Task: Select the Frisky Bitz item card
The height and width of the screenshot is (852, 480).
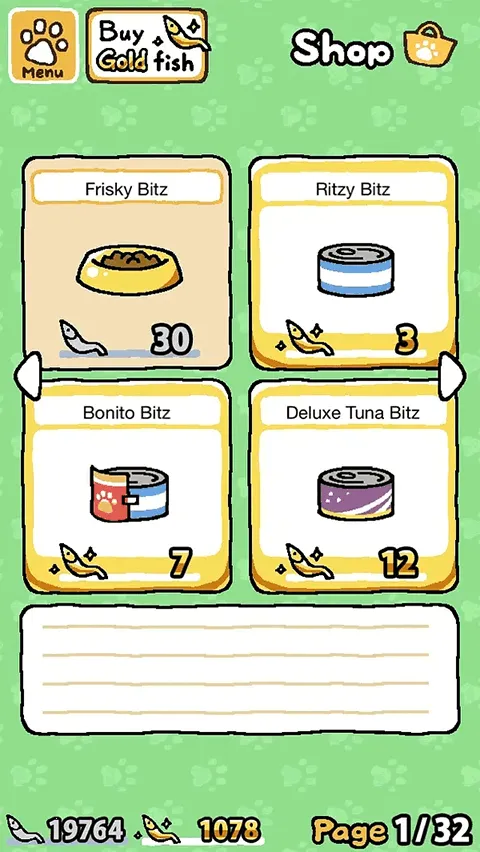Action: click(x=127, y=263)
